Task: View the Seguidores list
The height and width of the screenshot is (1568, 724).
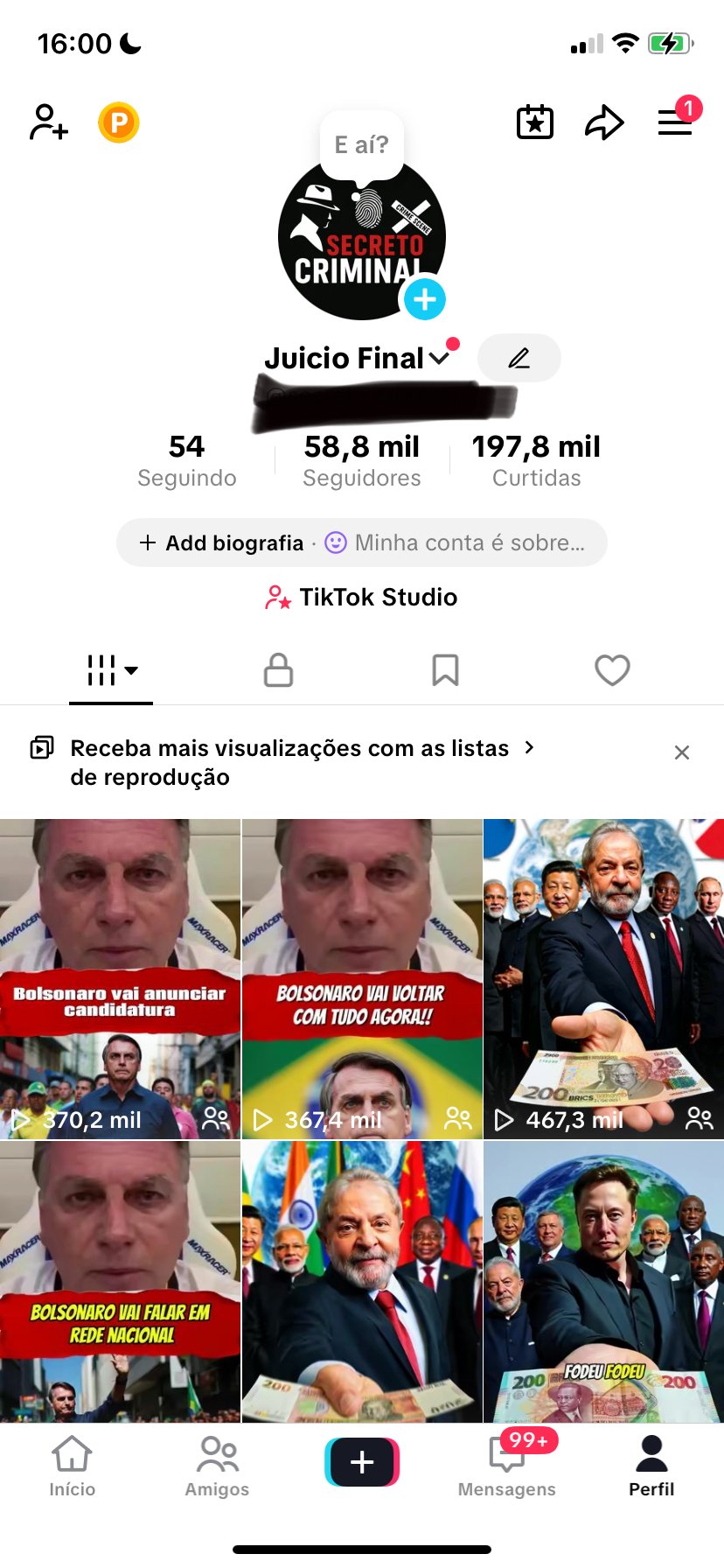Action: [362, 460]
